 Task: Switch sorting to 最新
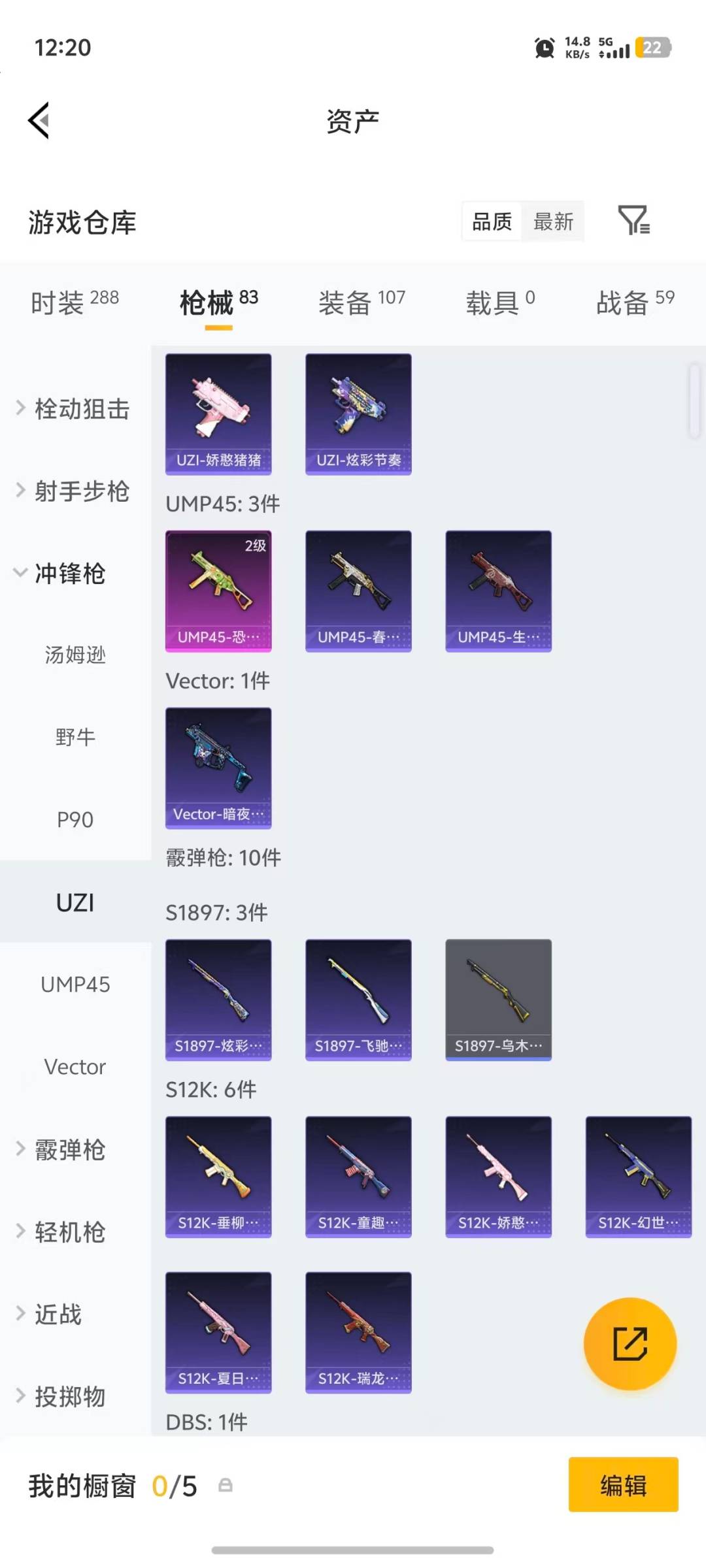click(x=553, y=222)
